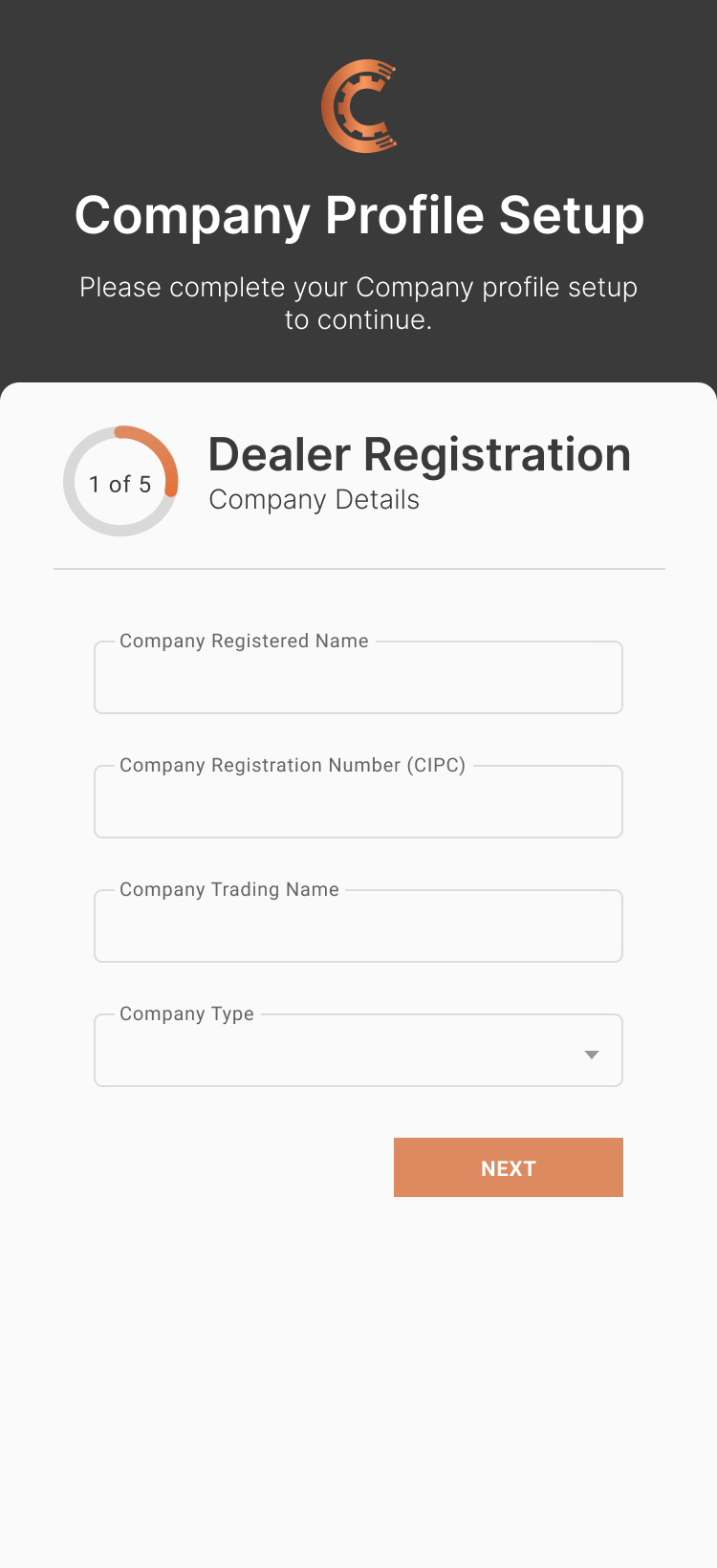Select the Company Trading Name field

click(358, 926)
